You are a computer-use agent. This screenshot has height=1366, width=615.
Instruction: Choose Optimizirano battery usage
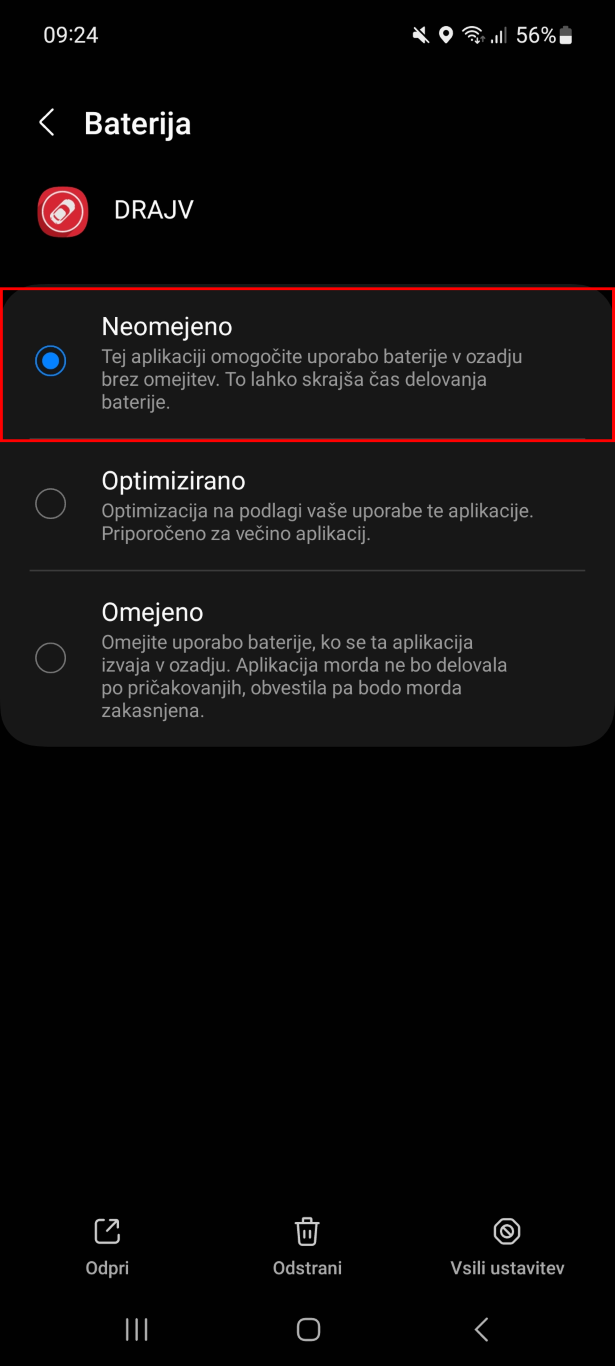pyautogui.click(x=50, y=504)
